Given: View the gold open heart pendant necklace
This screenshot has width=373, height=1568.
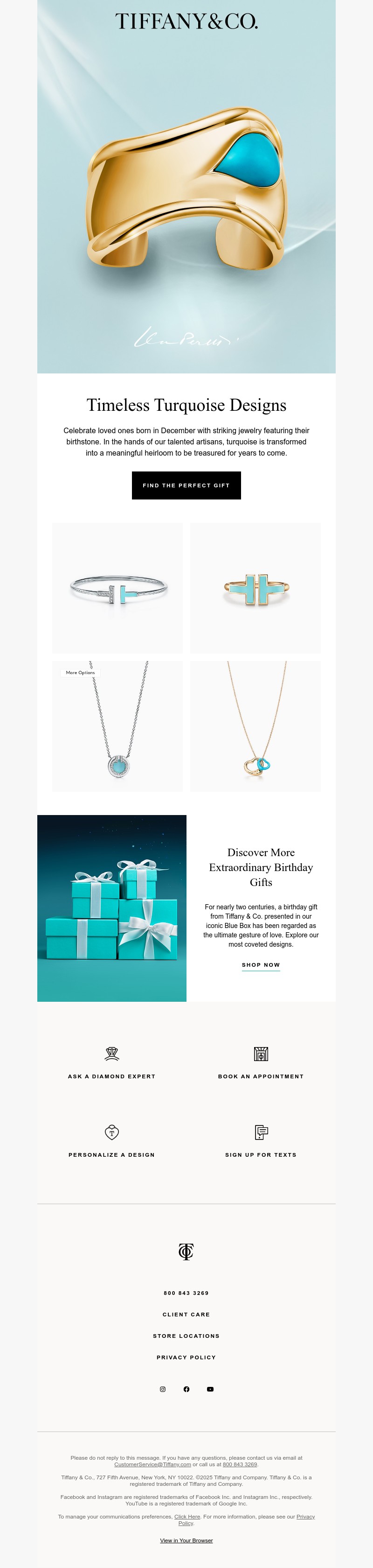Looking at the screenshot, I should pyautogui.click(x=255, y=726).
